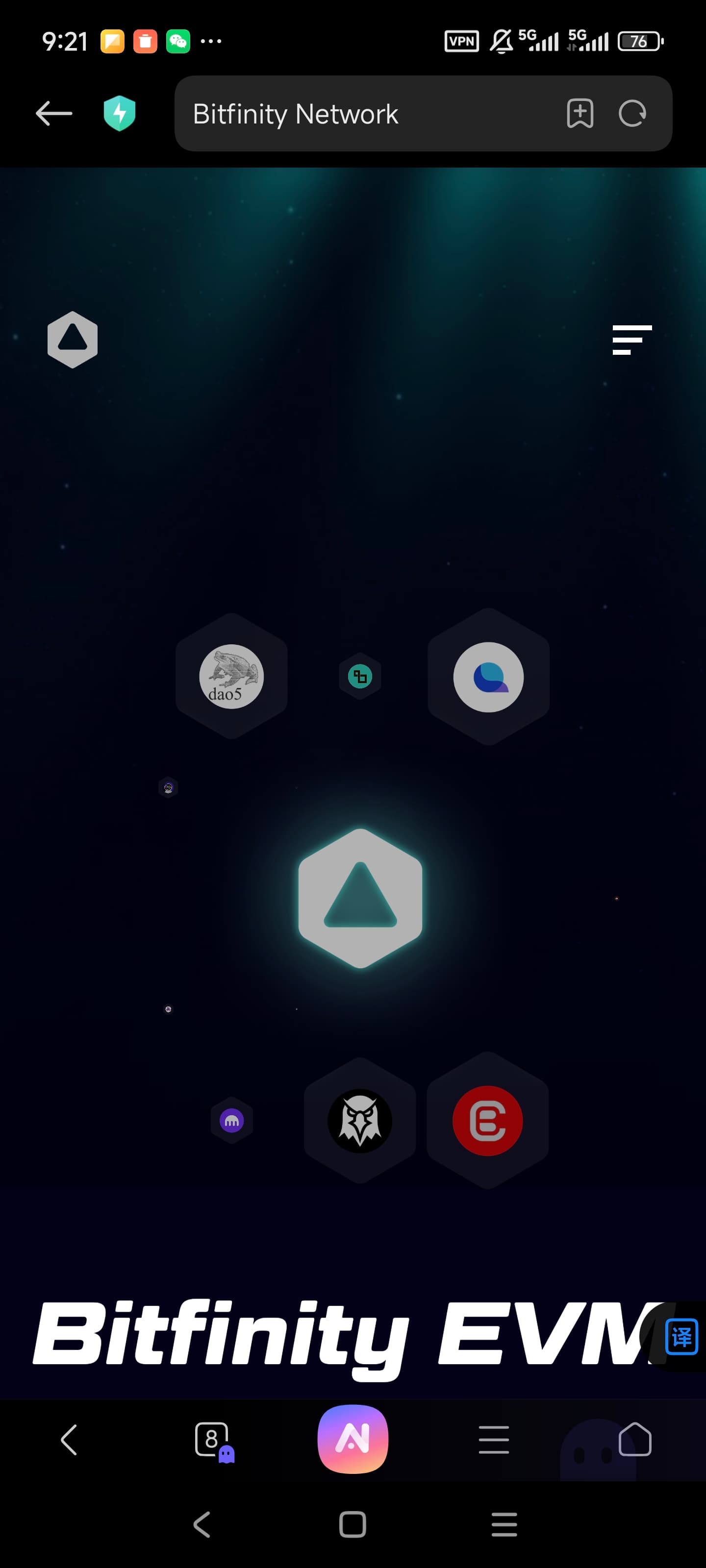Go back with the bottom toolbar arrow
The image size is (706, 1568).
pos(69,1440)
